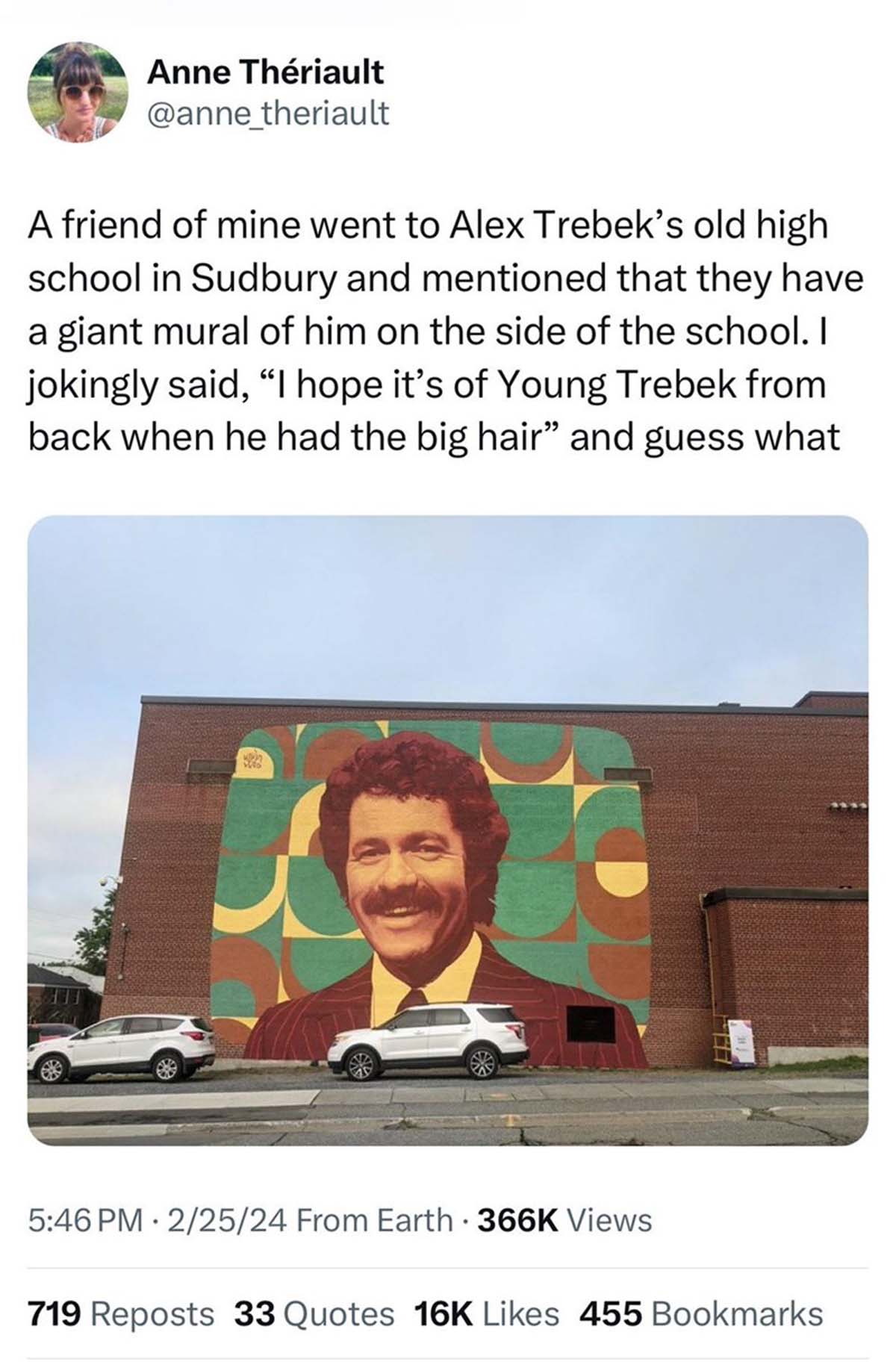
Task: Open the @anne_theriault handle link
Action: [x=268, y=113]
